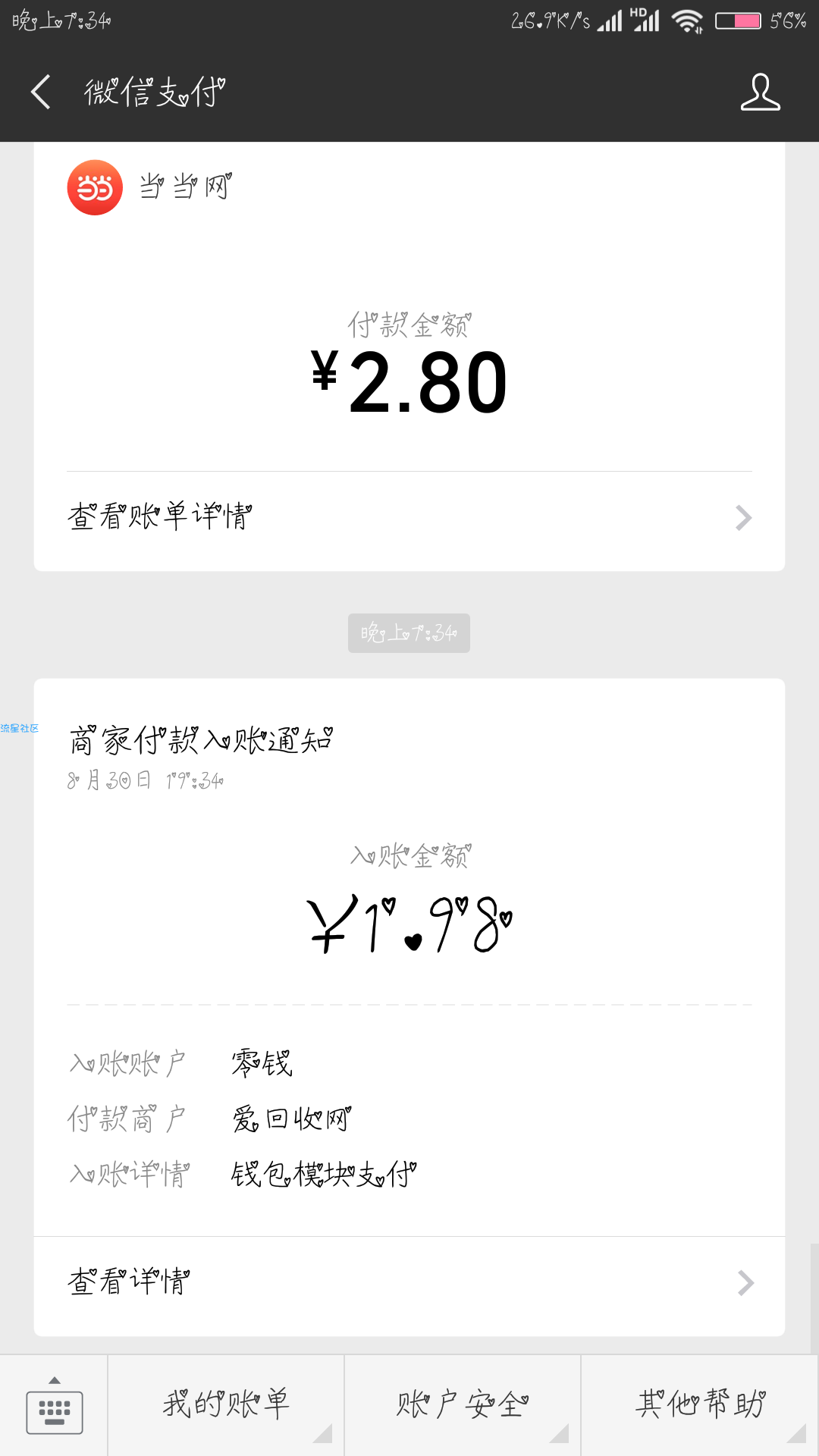Open 查看账单详情 for the 当当网 payment
Screen dimensions: 819x1456
pyautogui.click(x=409, y=519)
